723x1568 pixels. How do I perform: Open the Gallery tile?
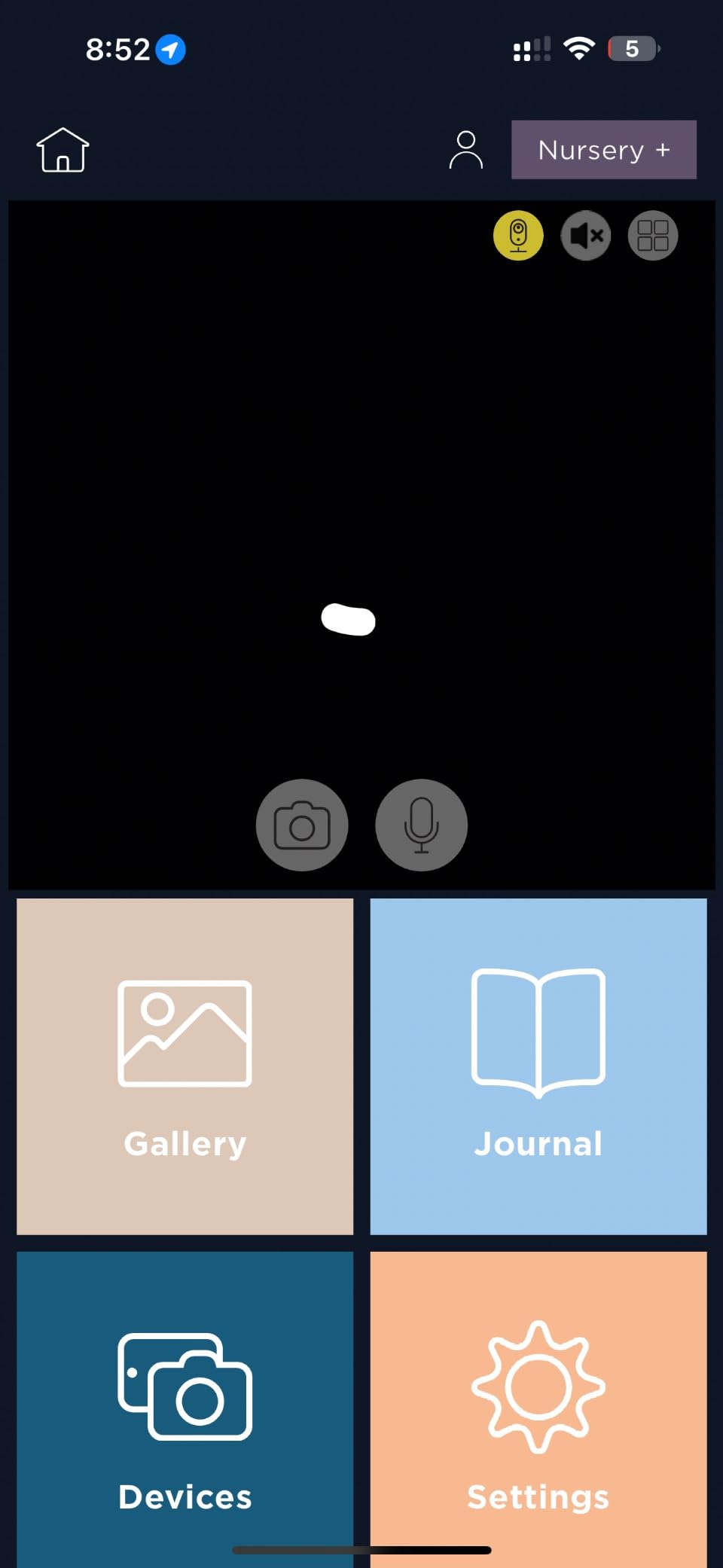pos(185,1066)
